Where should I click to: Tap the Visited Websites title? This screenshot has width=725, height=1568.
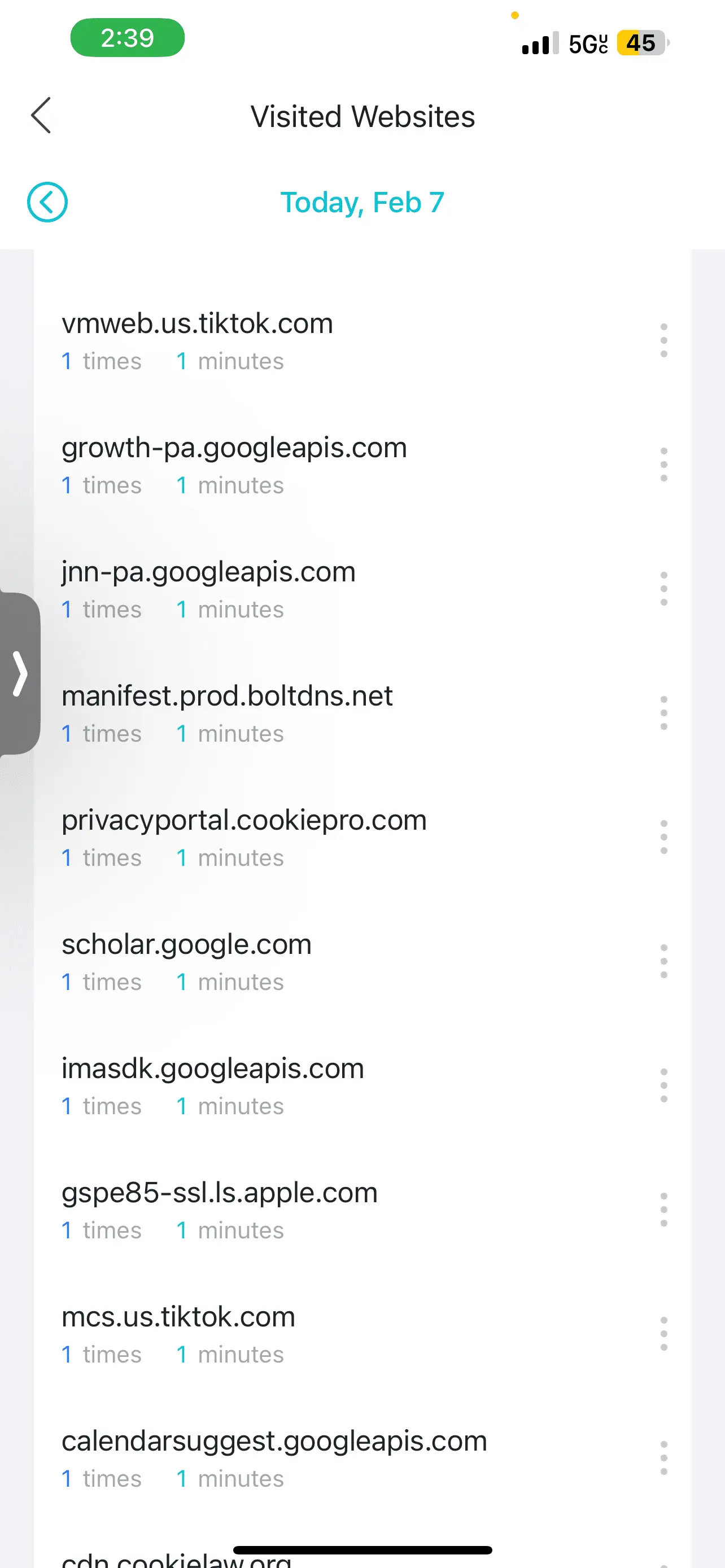362,116
